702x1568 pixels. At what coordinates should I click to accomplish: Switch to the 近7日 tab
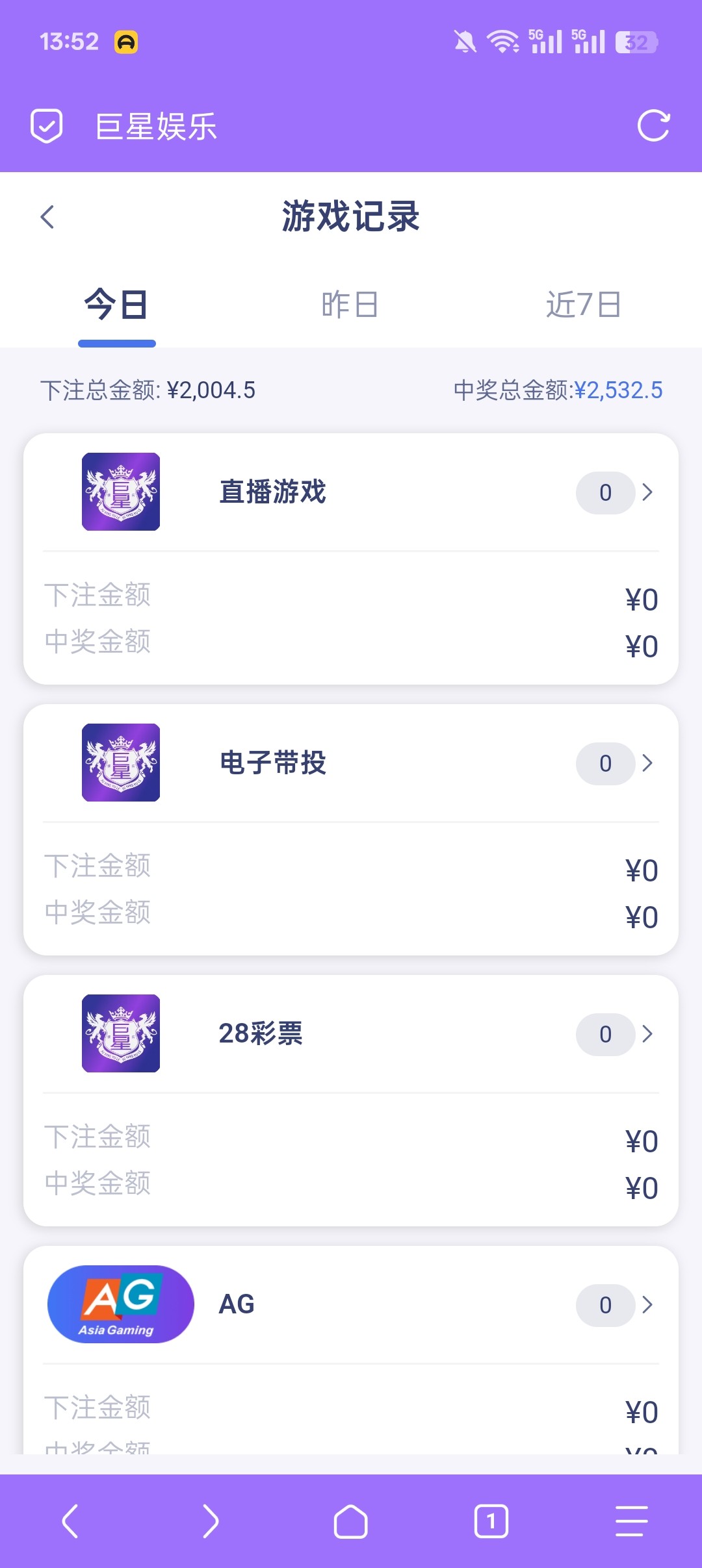point(584,305)
